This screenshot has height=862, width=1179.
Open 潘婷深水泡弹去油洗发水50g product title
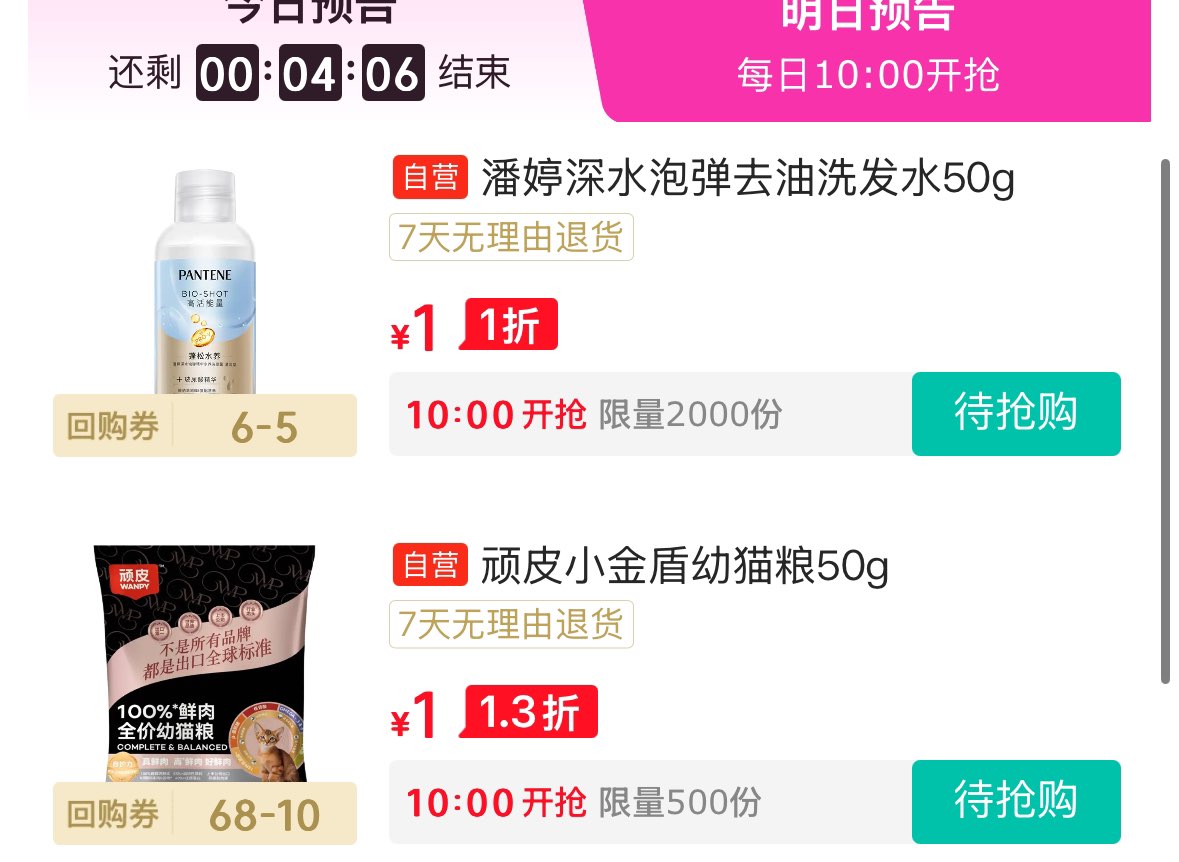[x=747, y=179]
